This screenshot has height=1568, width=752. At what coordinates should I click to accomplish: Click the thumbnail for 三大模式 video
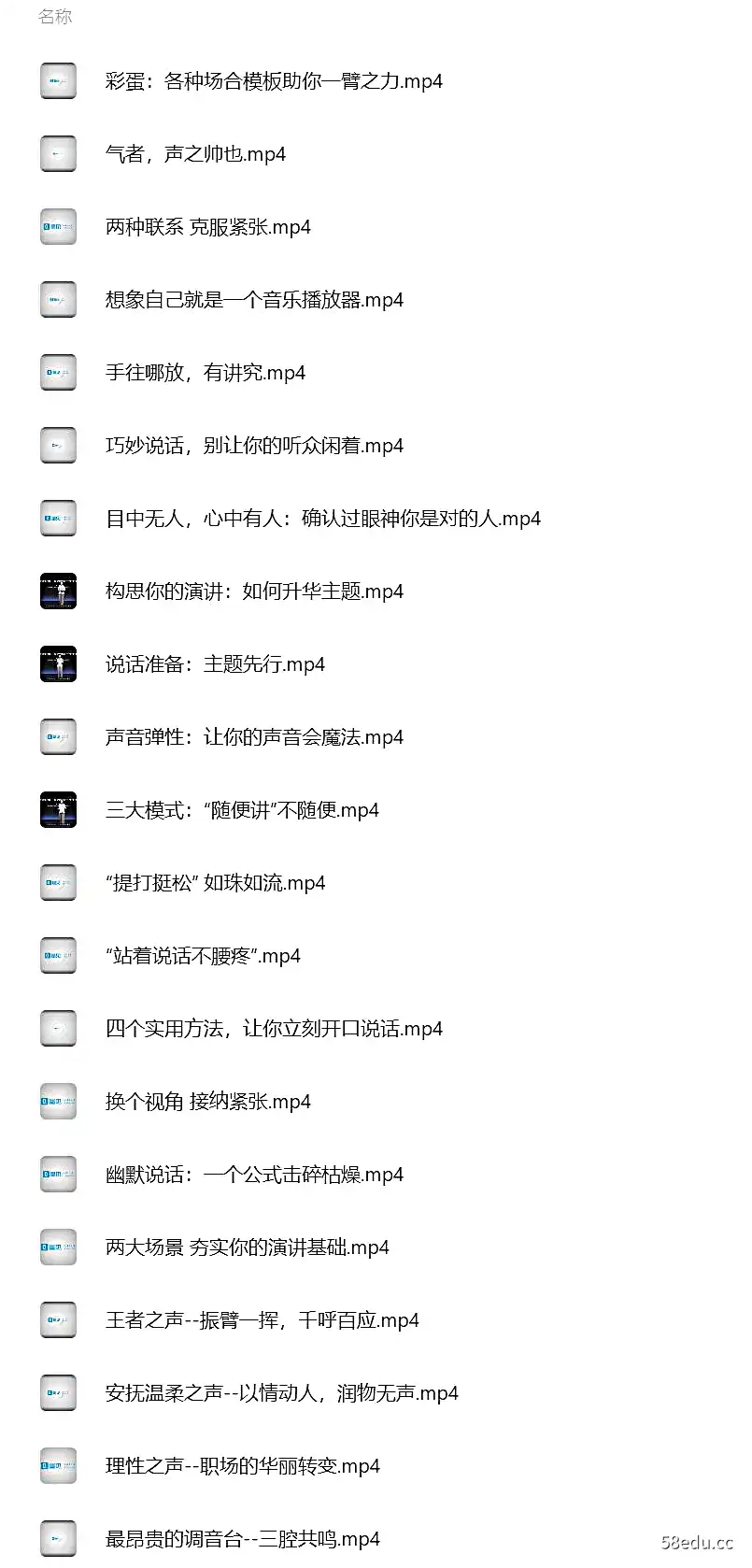(x=58, y=809)
